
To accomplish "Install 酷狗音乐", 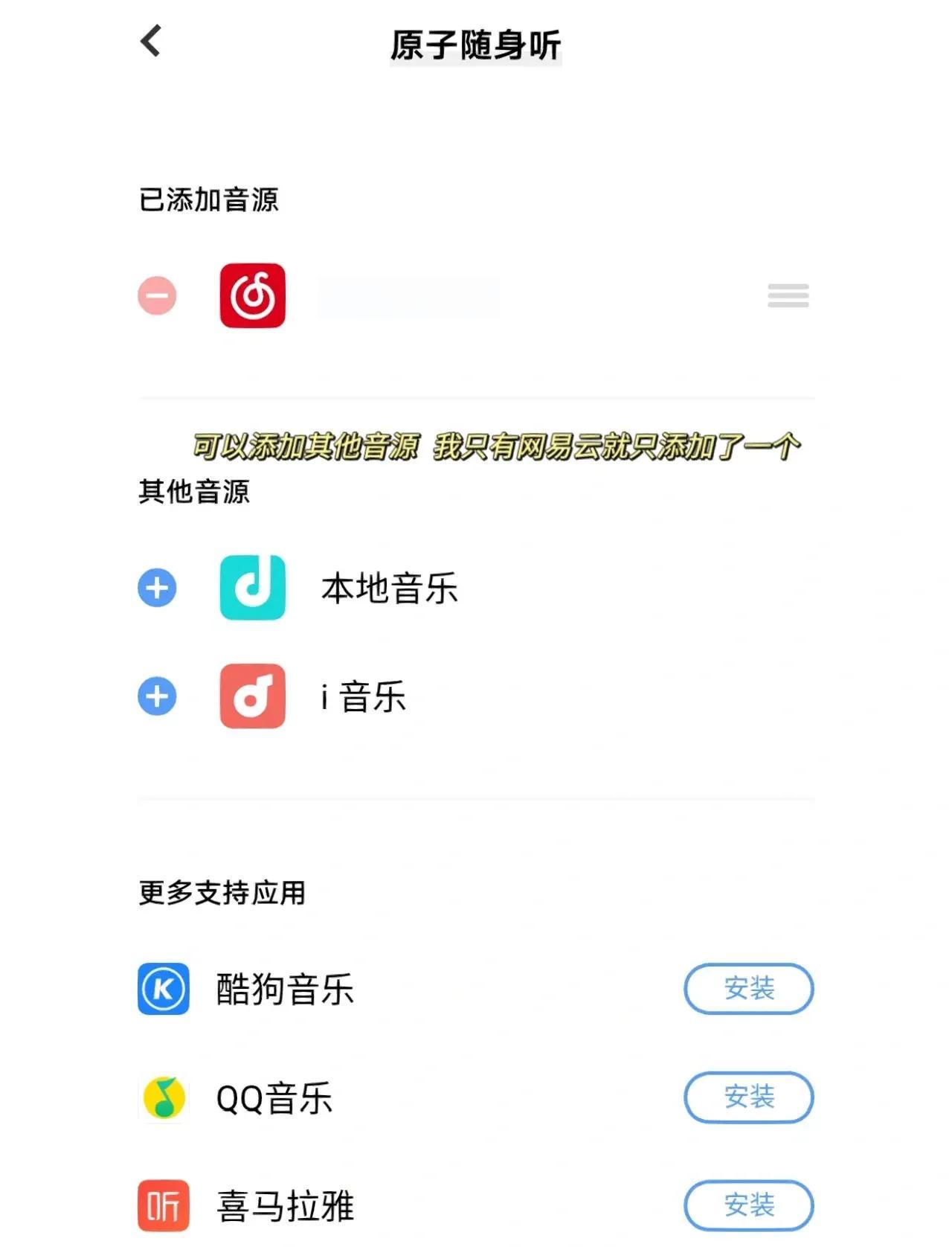I will 748,989.
